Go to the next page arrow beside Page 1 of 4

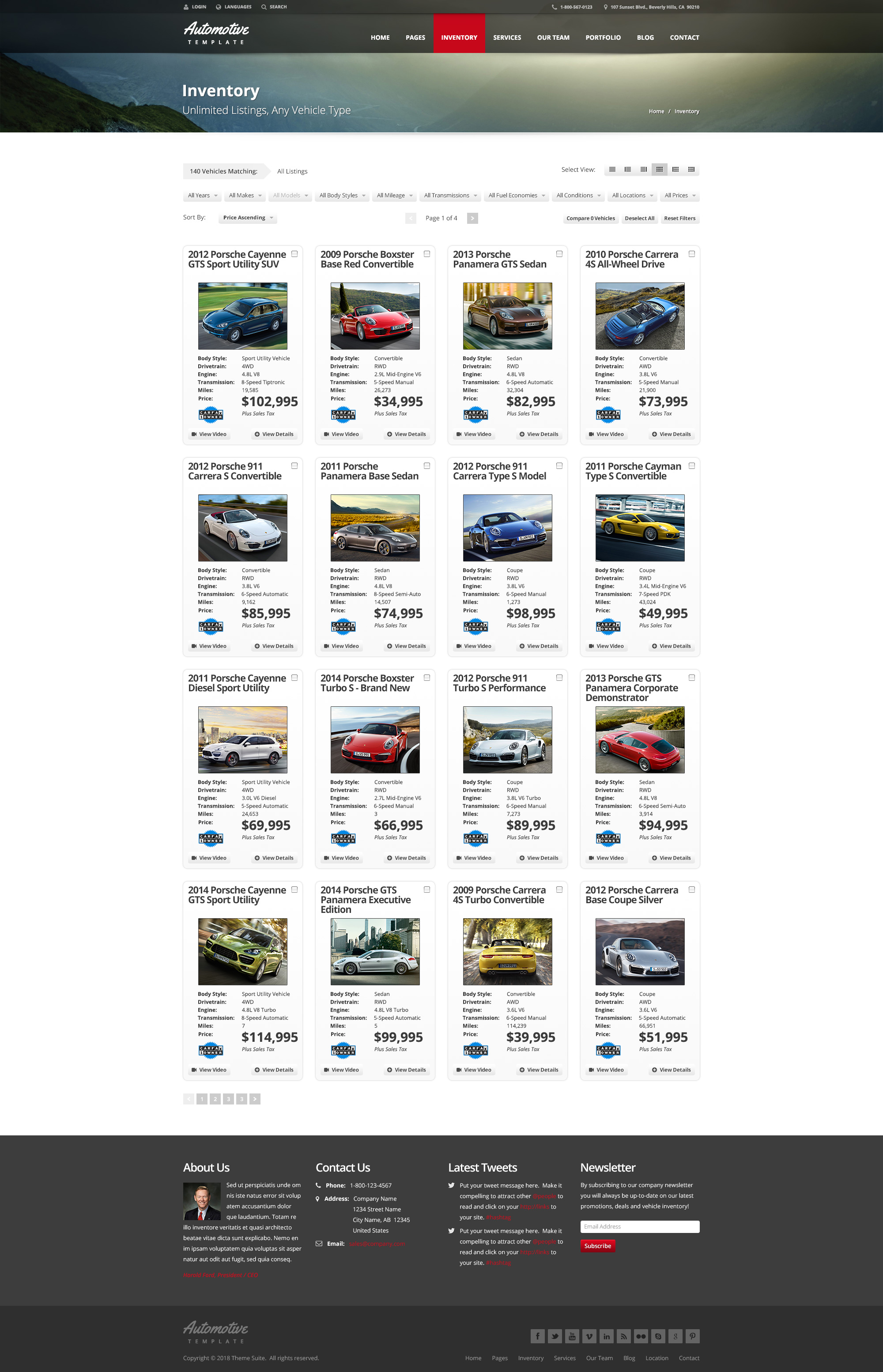pyautogui.click(x=472, y=219)
